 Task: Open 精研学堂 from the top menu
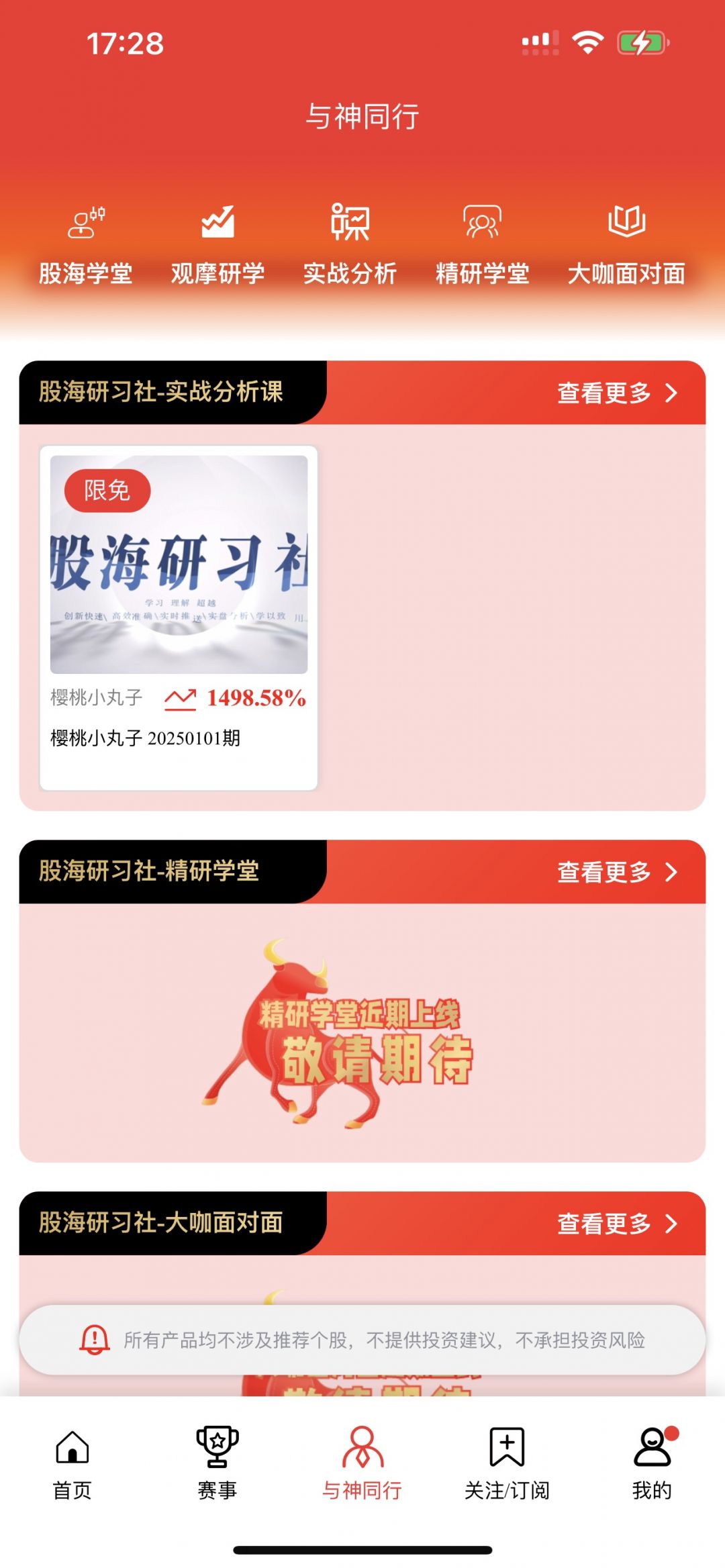482,246
